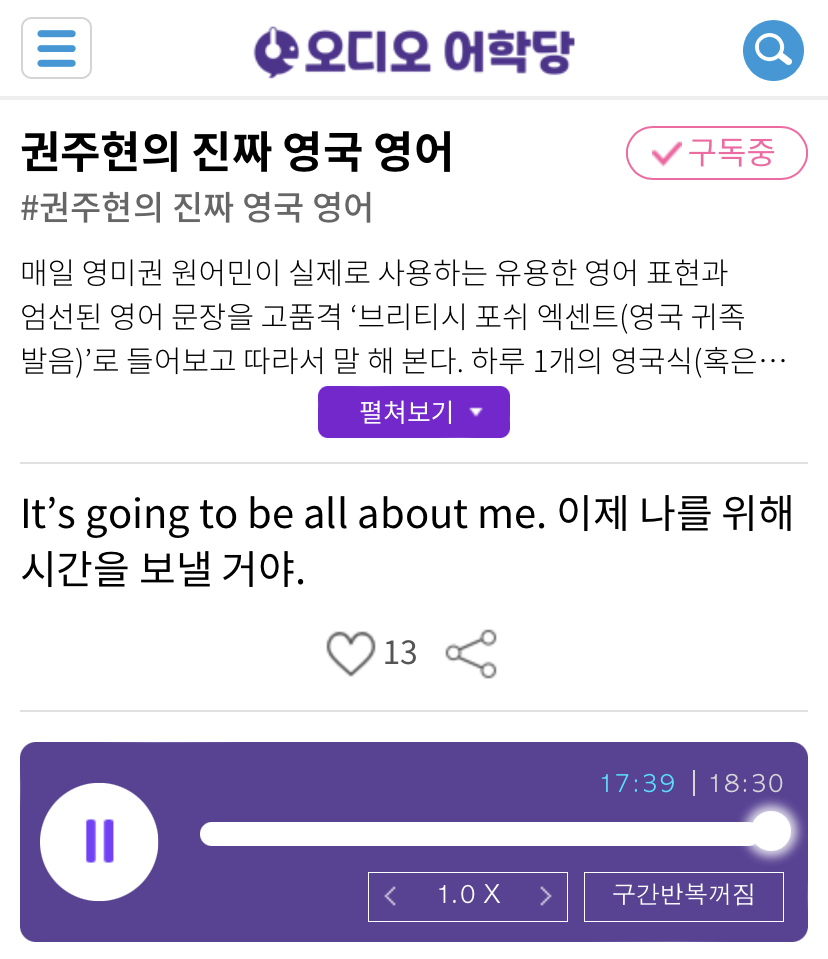Viewport: 828px width, 959px height.
Task: Open the hamburger navigation menu
Action: 56,49
